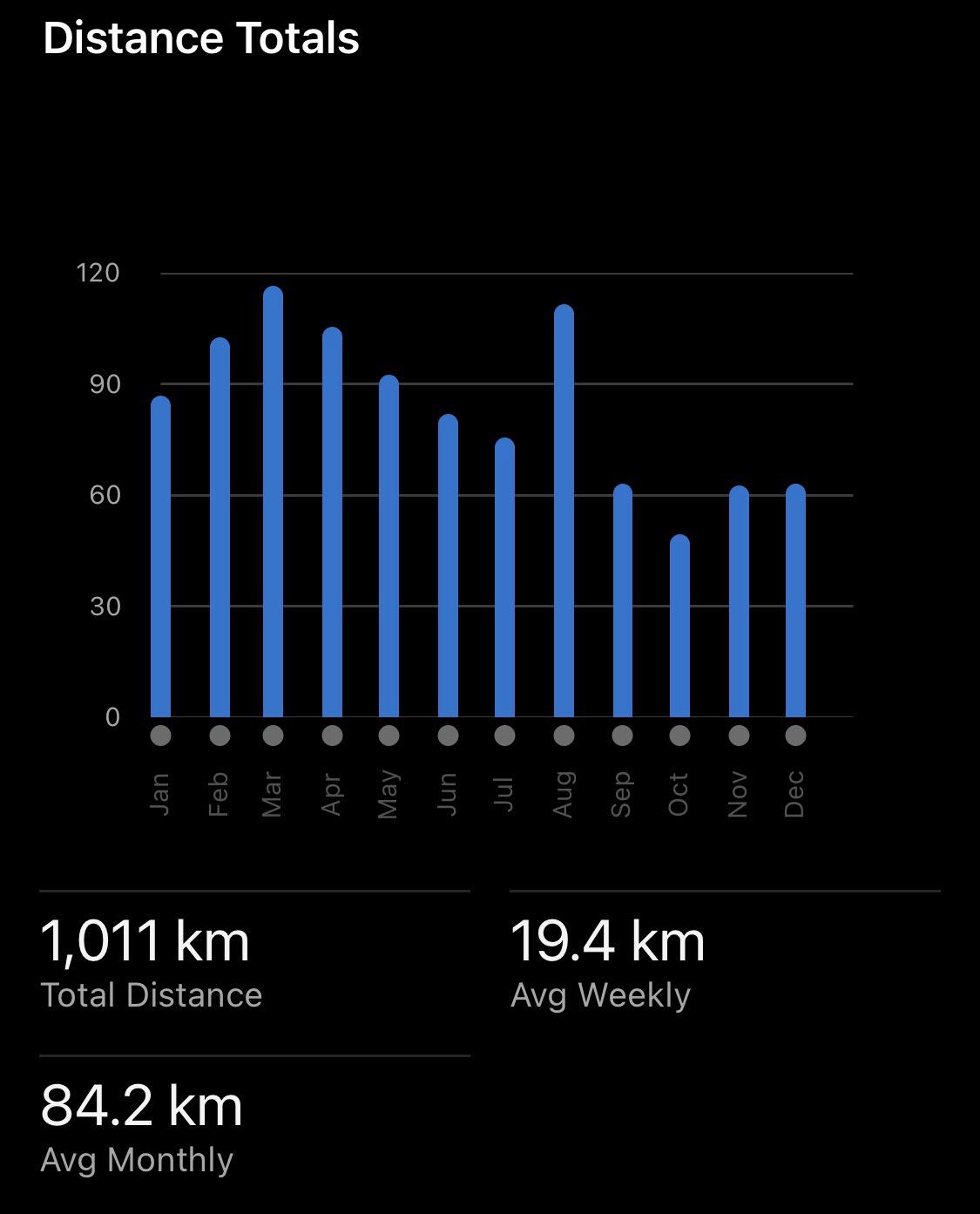Select the April dot on the chart

(x=332, y=736)
